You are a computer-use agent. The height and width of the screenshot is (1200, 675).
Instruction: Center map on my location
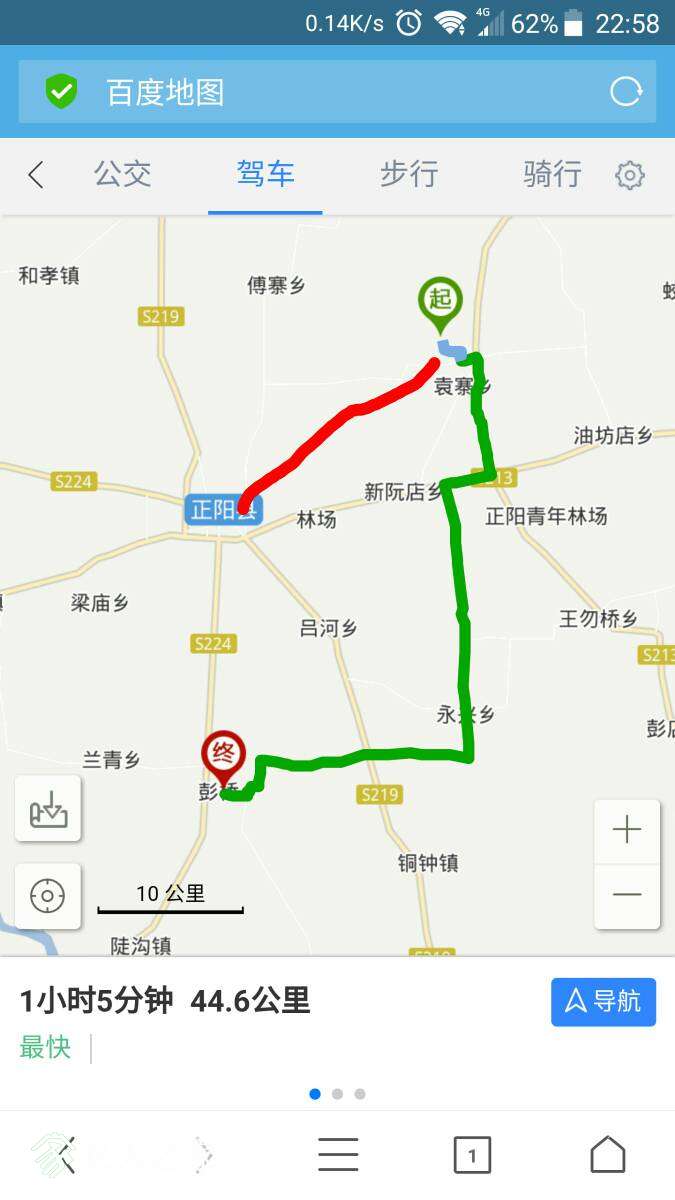(x=48, y=896)
